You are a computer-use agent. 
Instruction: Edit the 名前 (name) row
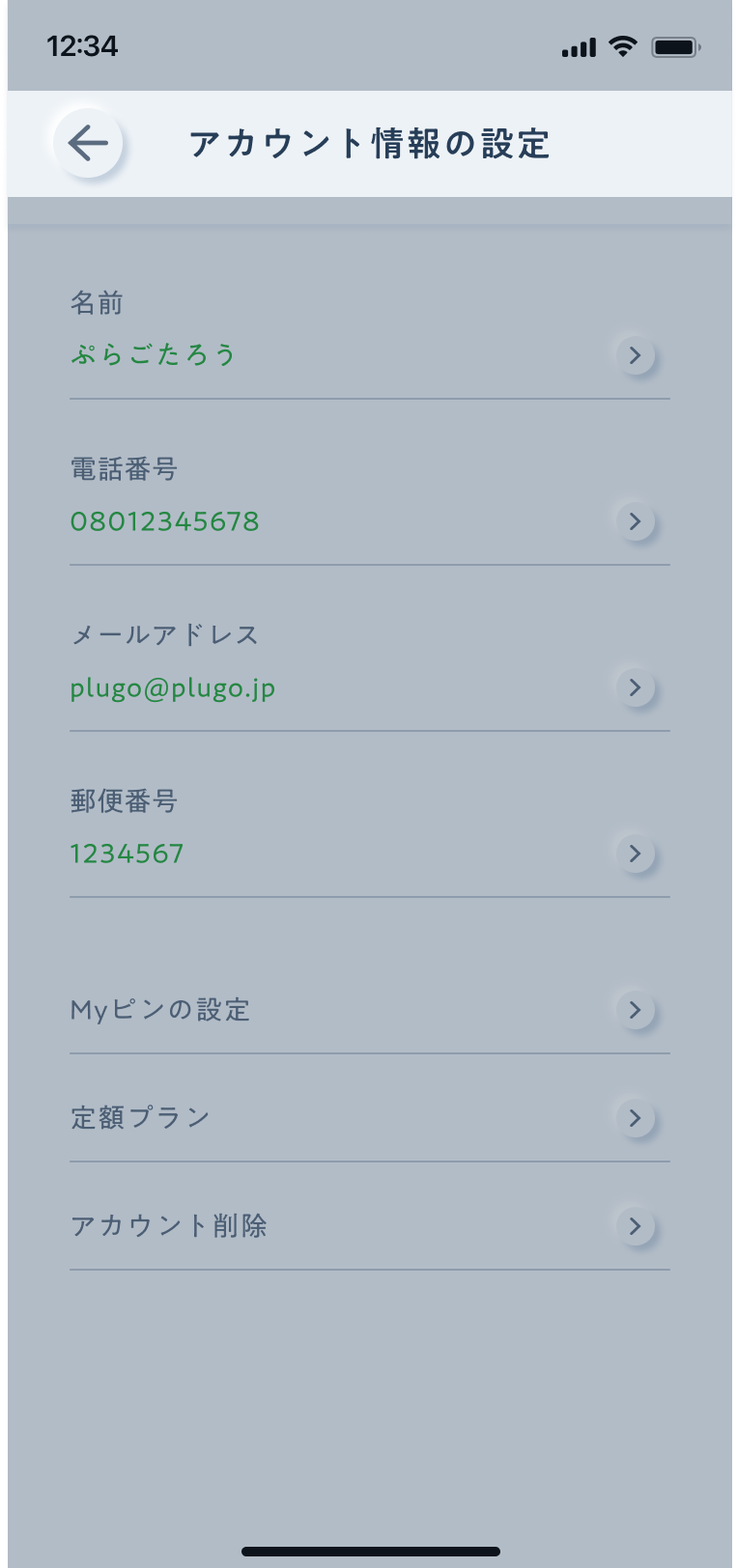pos(635,355)
